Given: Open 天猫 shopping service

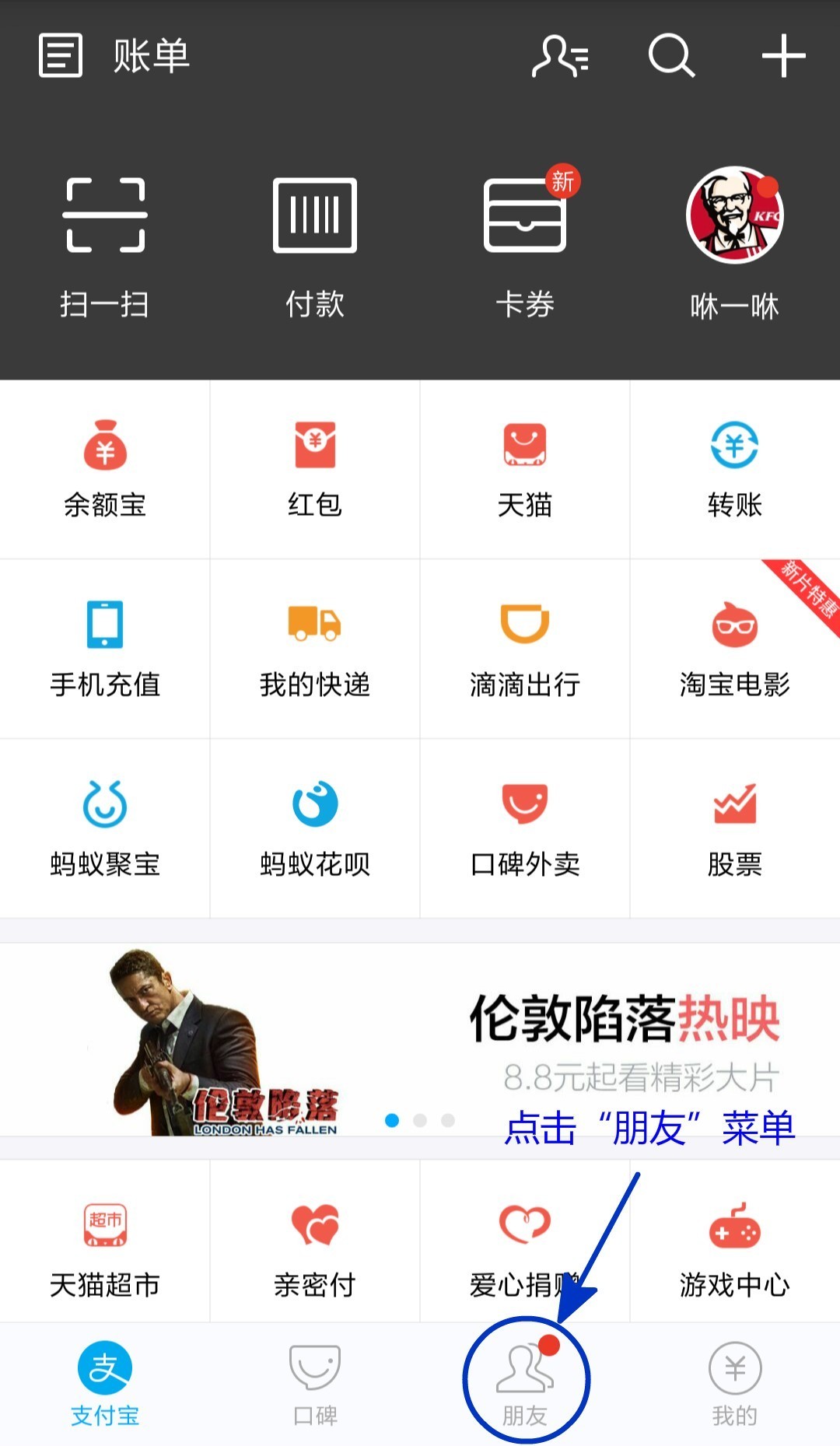Looking at the screenshot, I should [x=525, y=467].
